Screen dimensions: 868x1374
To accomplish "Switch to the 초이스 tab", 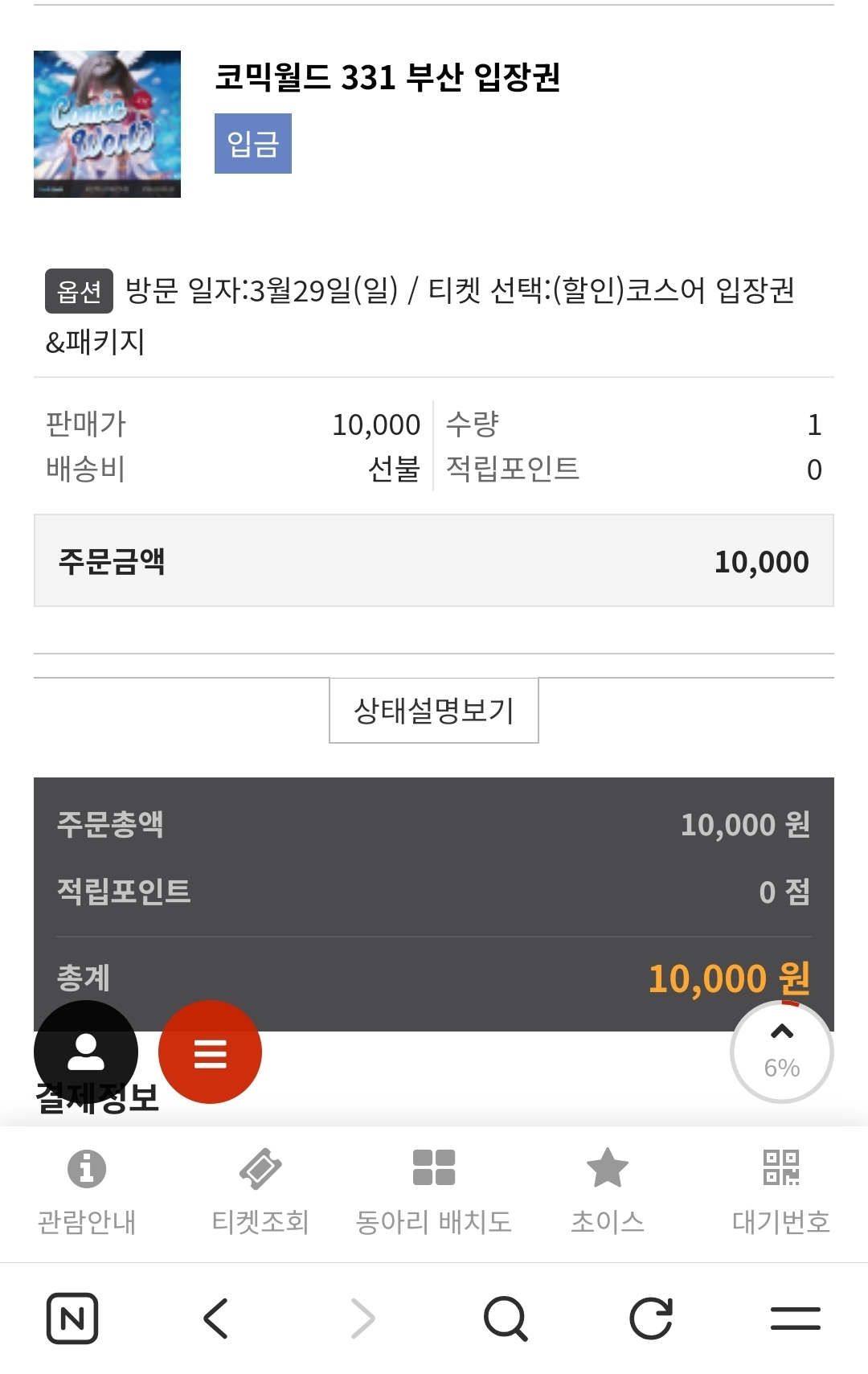I will point(608,1191).
